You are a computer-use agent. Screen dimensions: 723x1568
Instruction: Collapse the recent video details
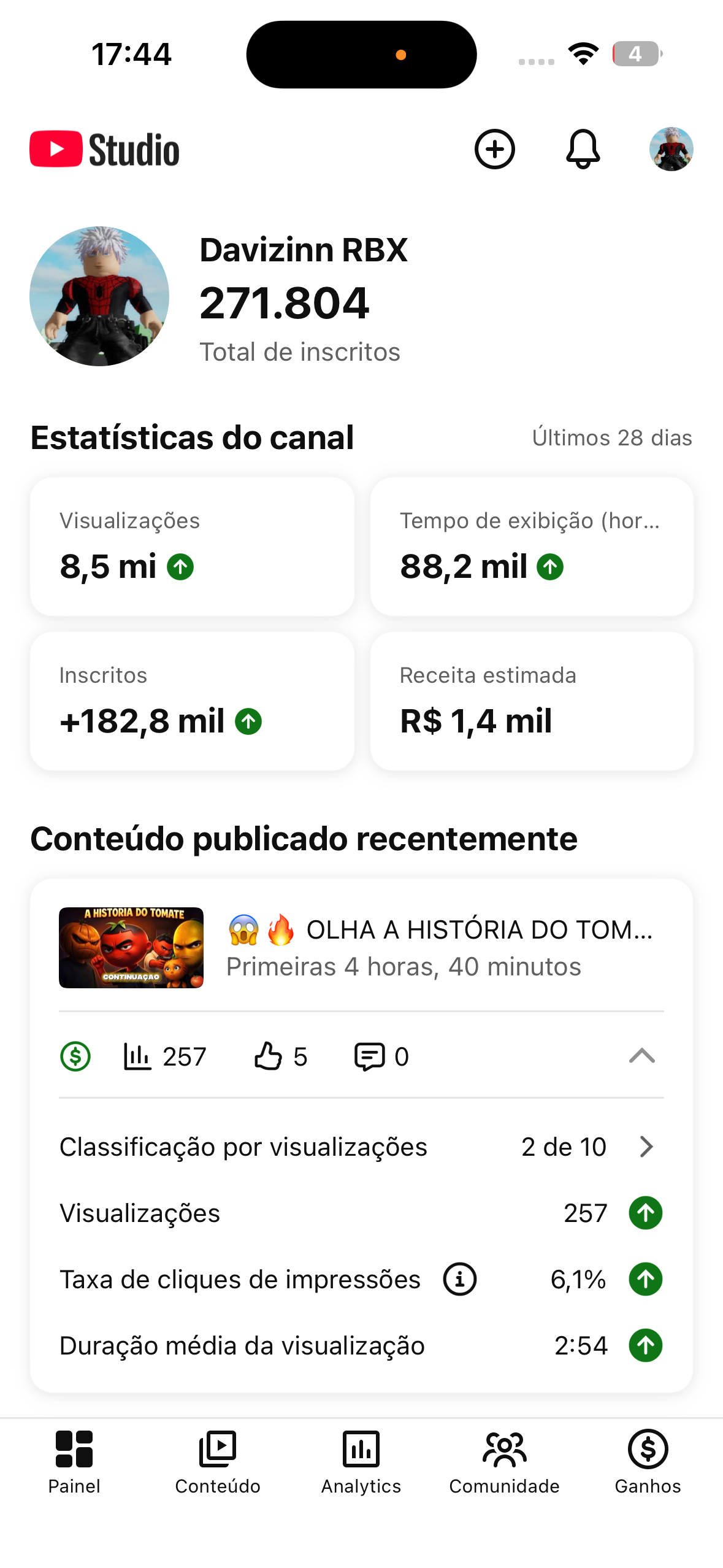click(641, 1056)
